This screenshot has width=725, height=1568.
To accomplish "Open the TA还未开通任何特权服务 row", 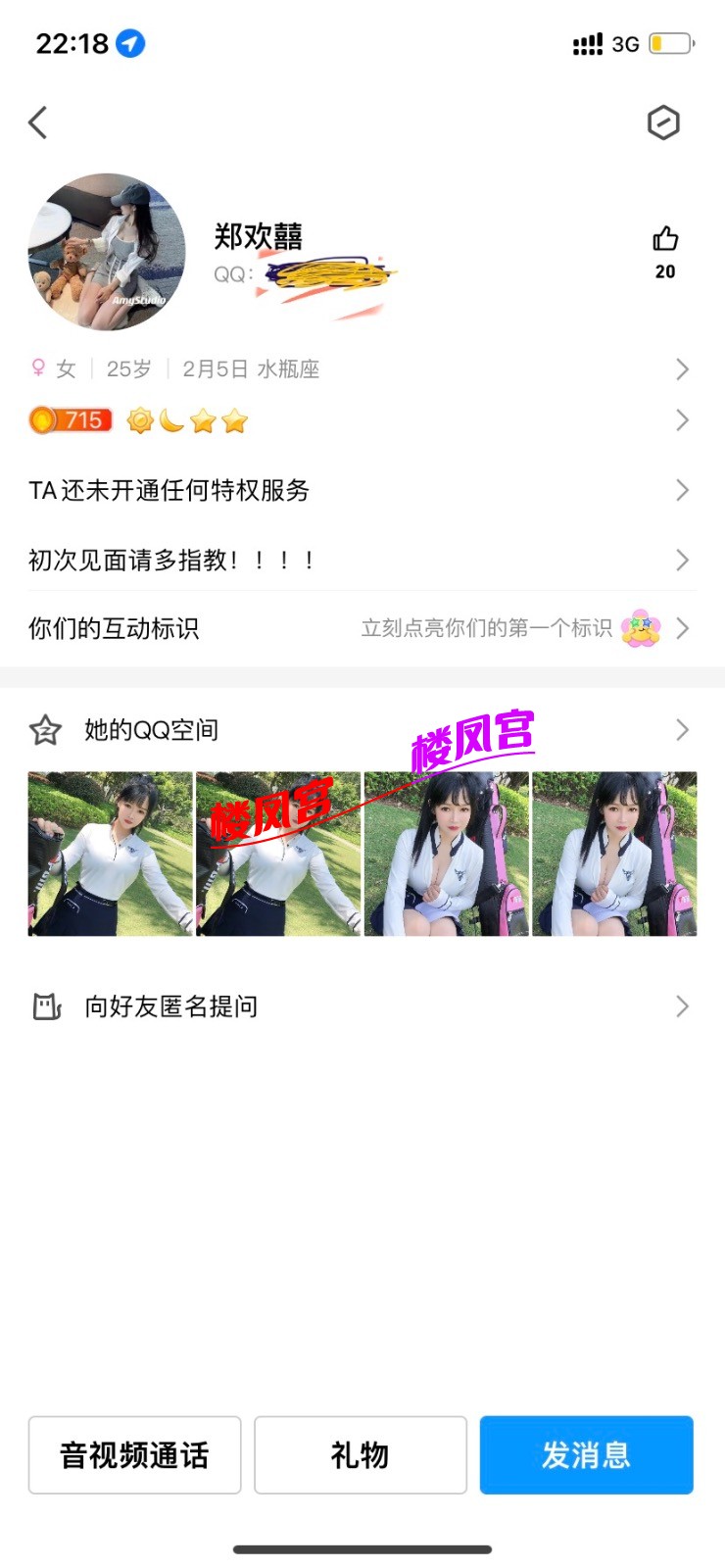I will pos(361,490).
